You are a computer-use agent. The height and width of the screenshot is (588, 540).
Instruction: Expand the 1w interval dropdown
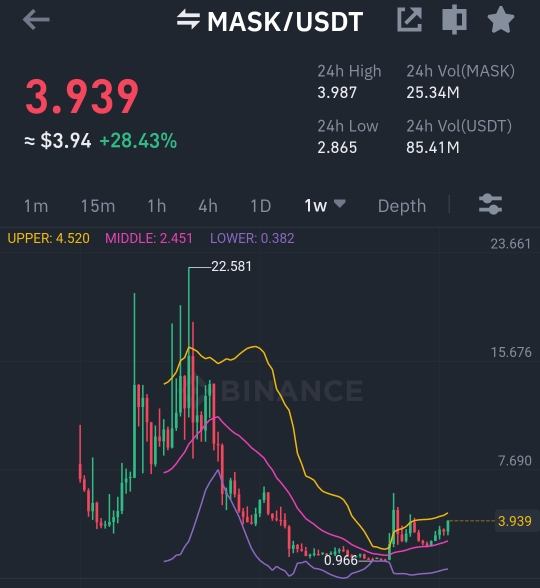pos(325,206)
